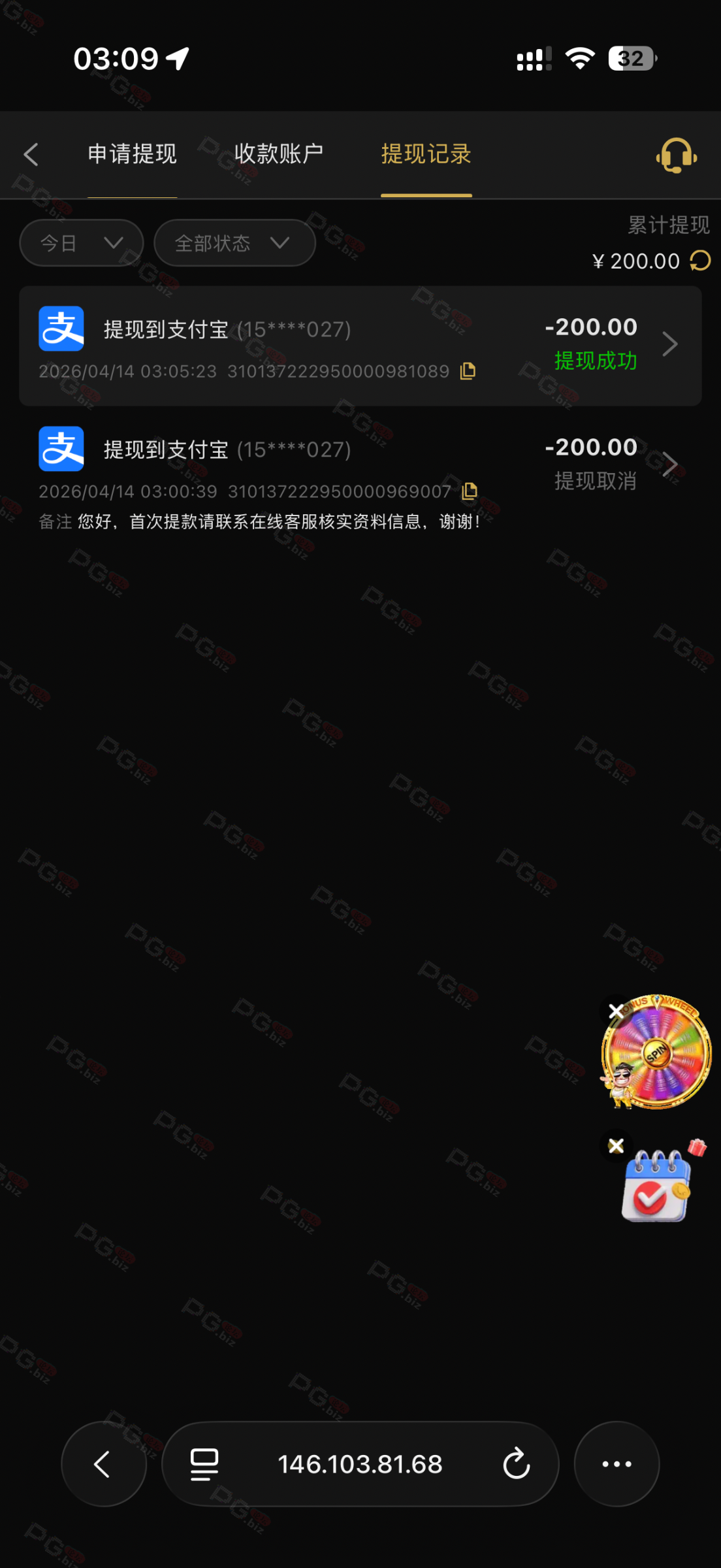The image size is (721, 1568).
Task: Close the daily check-in calendar widget
Action: 615,1146
